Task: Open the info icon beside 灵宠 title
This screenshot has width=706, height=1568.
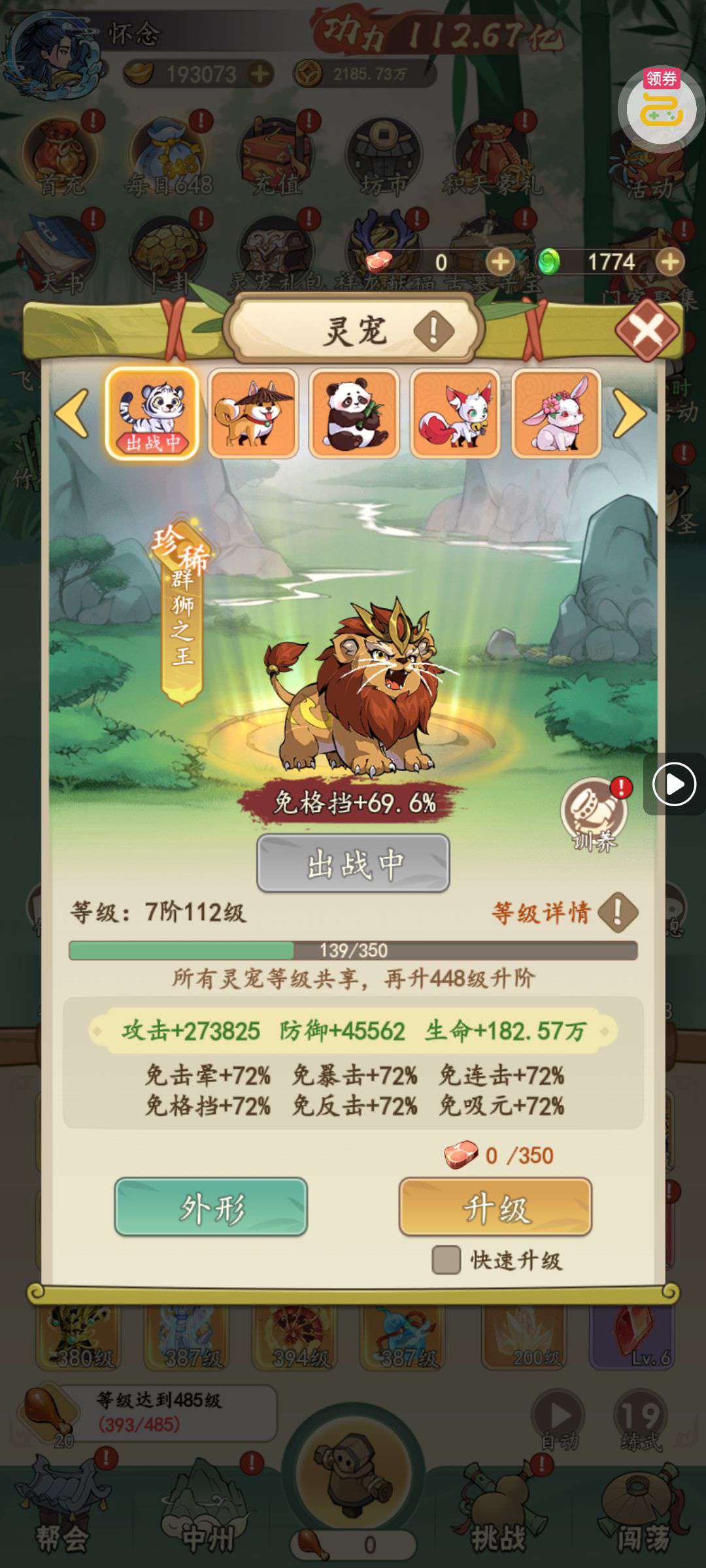Action: 433,331
